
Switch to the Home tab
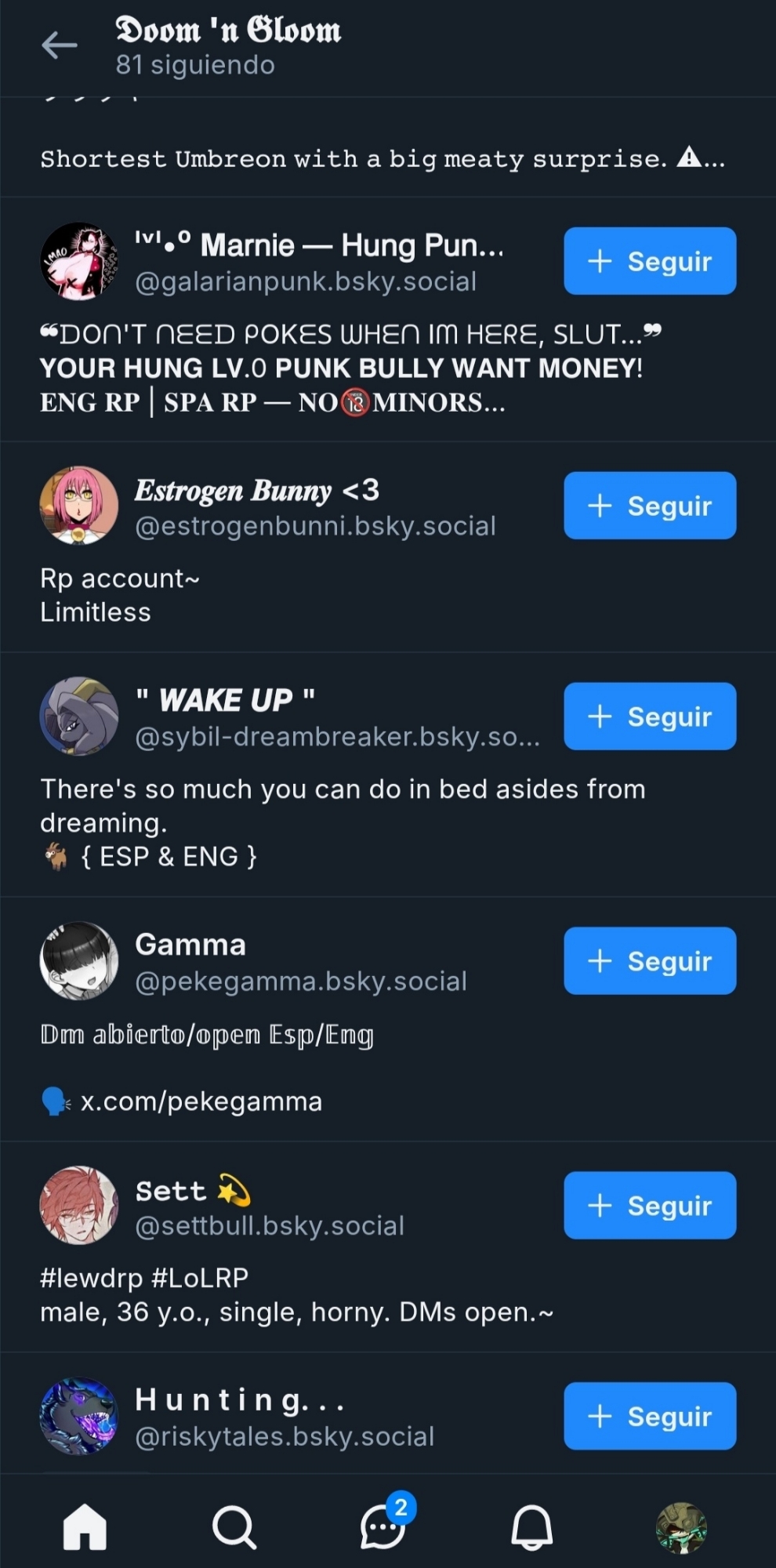click(85, 1527)
